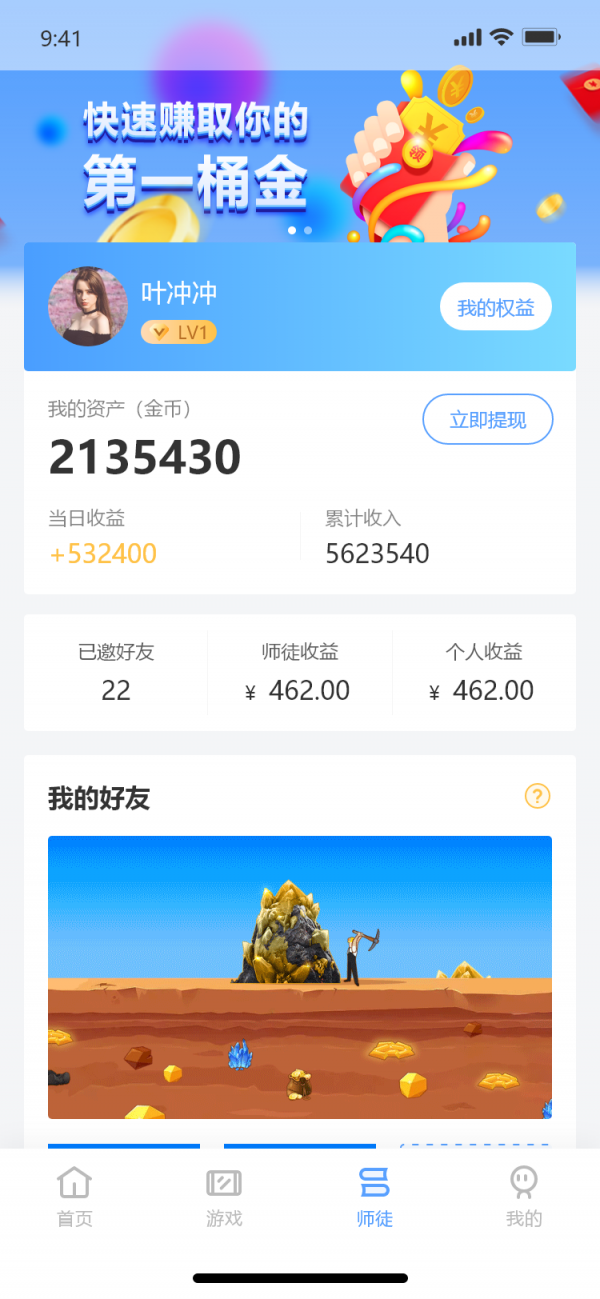Open the help icon beside 我的好友
This screenshot has height=1299, width=600.
point(538,796)
